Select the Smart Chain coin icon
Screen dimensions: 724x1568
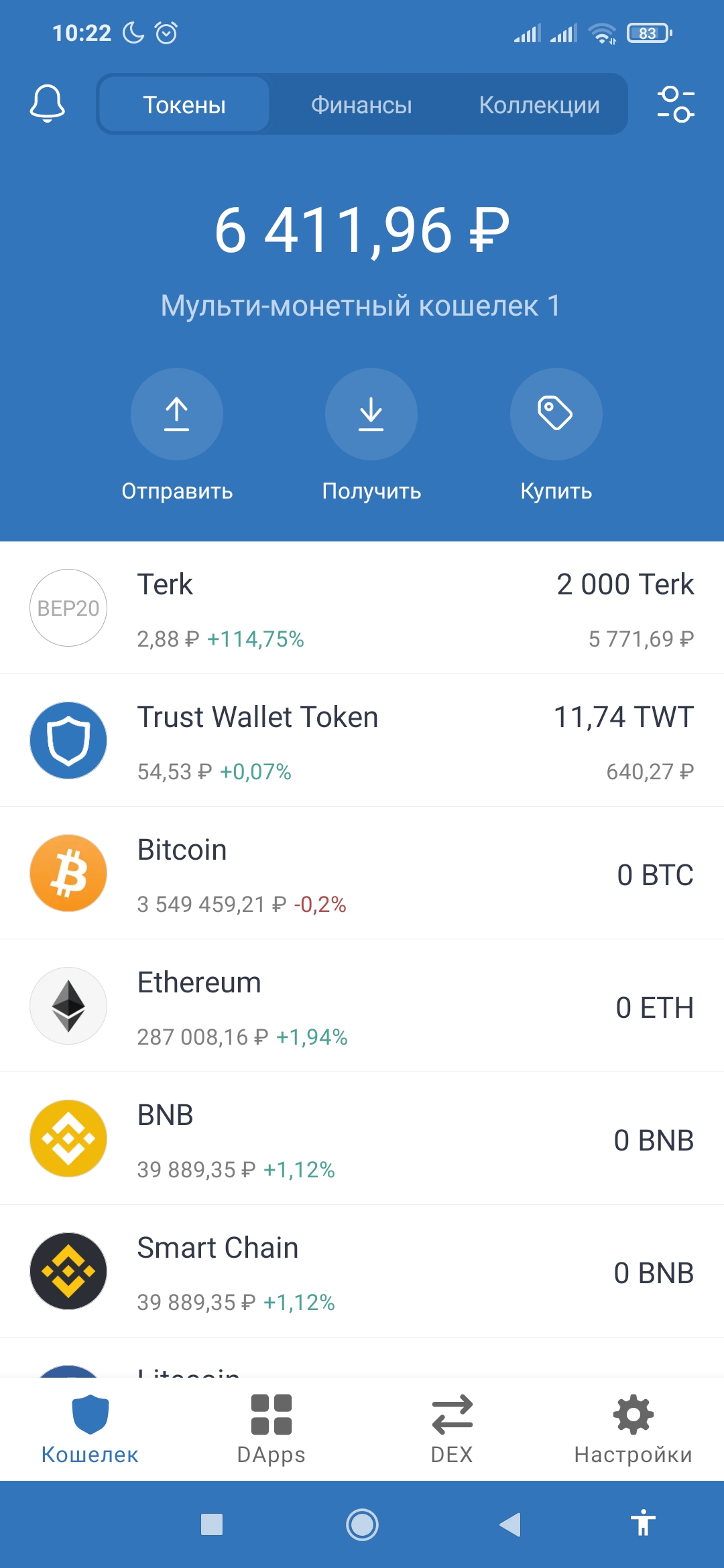click(68, 1272)
